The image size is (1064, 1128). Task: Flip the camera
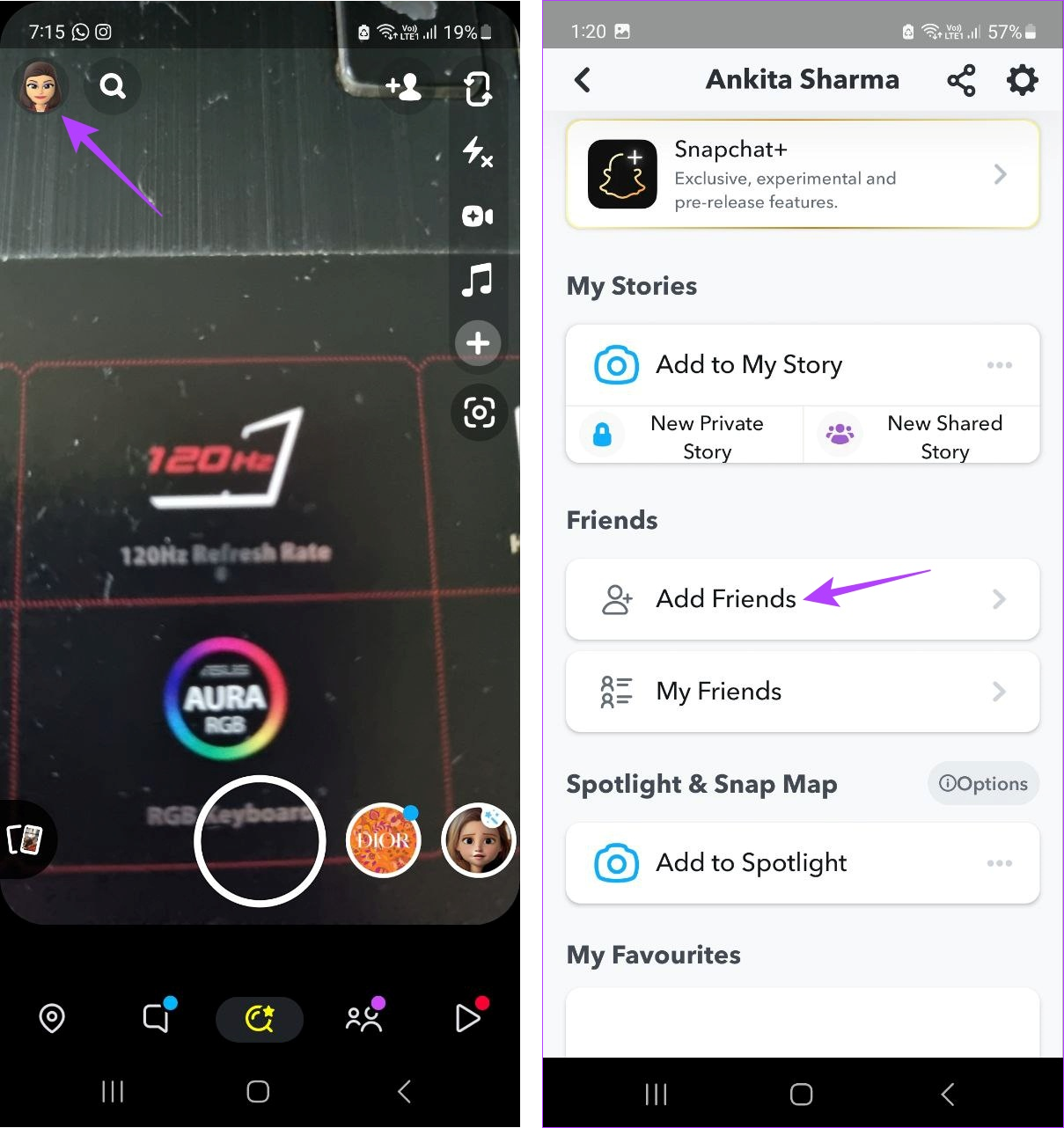tap(478, 88)
